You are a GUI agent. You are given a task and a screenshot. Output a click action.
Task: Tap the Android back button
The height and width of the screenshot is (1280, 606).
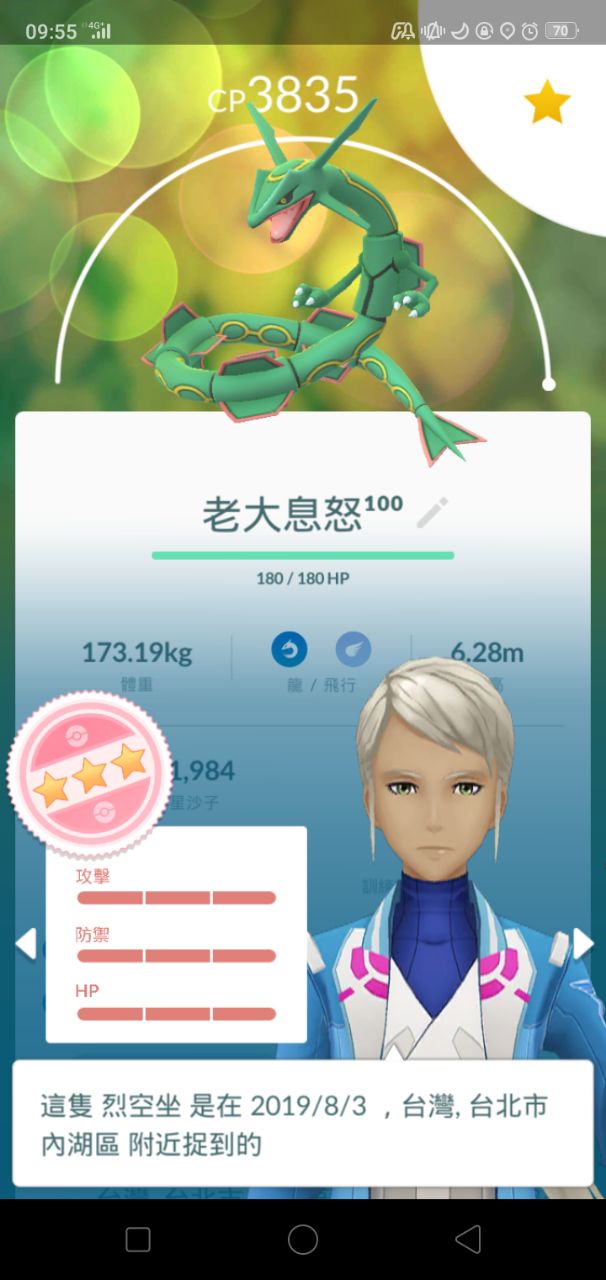coord(467,1240)
